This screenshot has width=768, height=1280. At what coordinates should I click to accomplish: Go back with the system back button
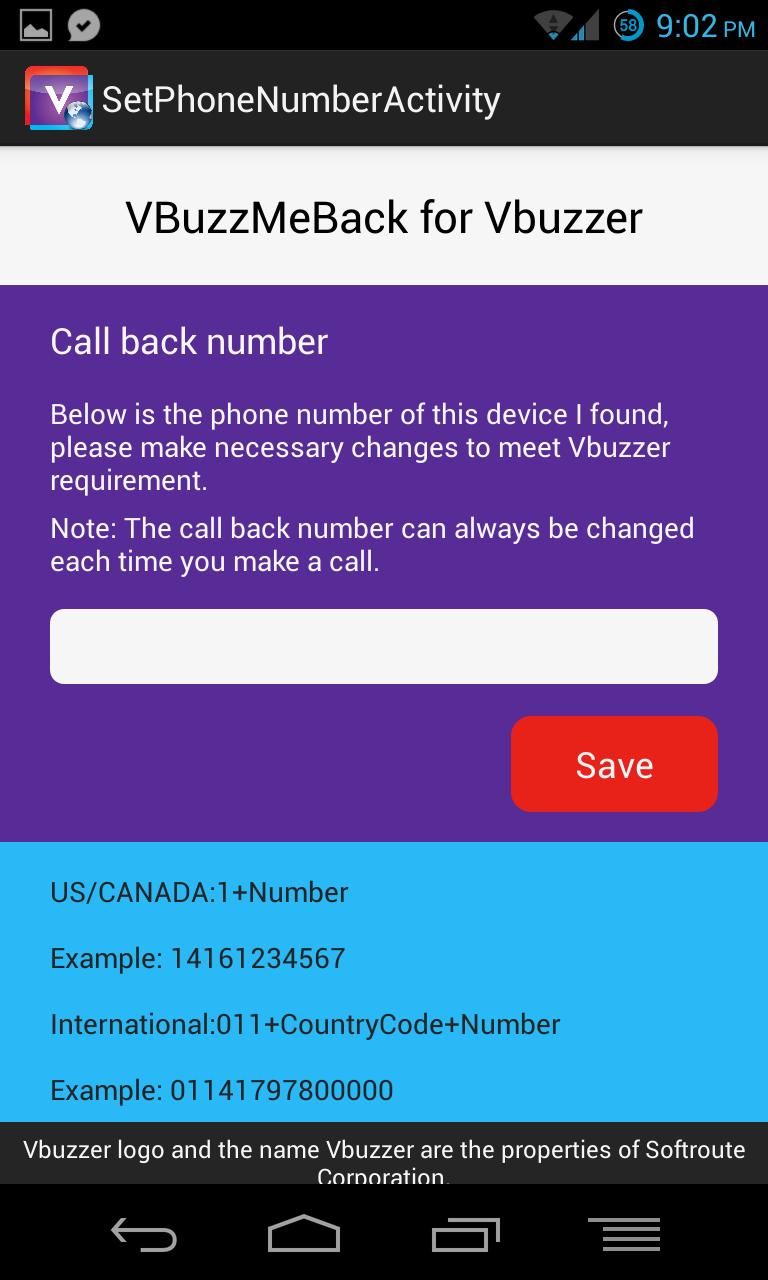click(x=144, y=1235)
